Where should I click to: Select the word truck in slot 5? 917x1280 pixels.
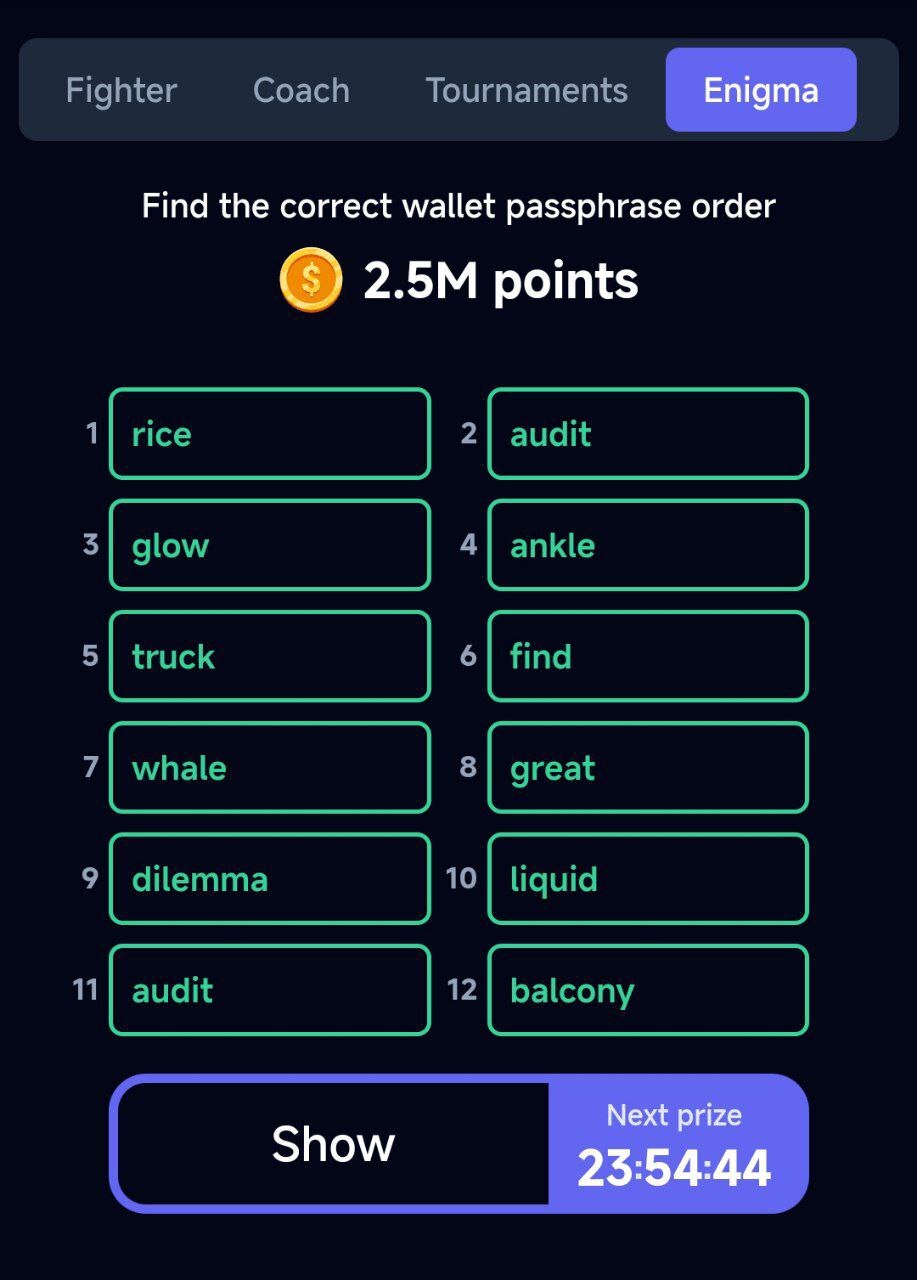point(269,656)
